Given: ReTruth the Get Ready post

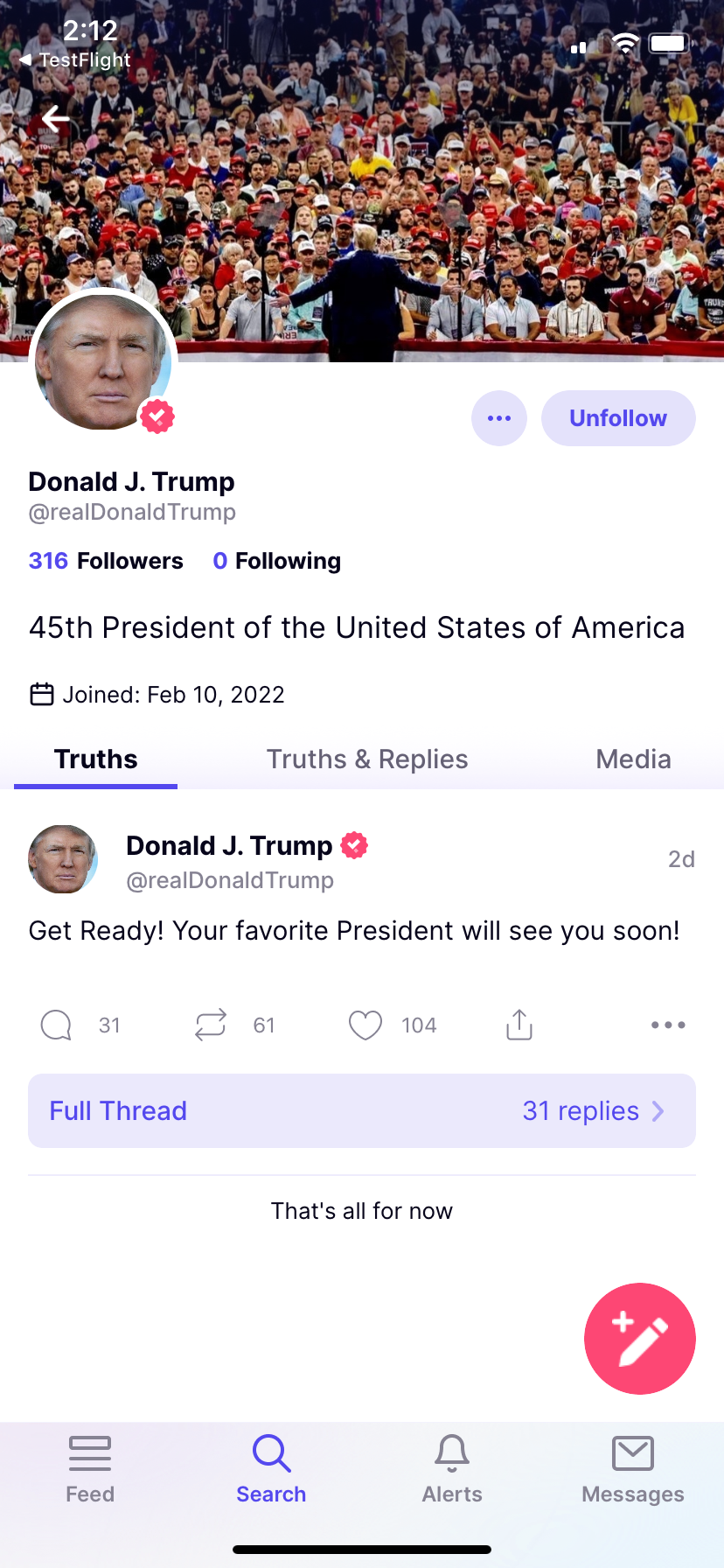Looking at the screenshot, I should point(211,1025).
